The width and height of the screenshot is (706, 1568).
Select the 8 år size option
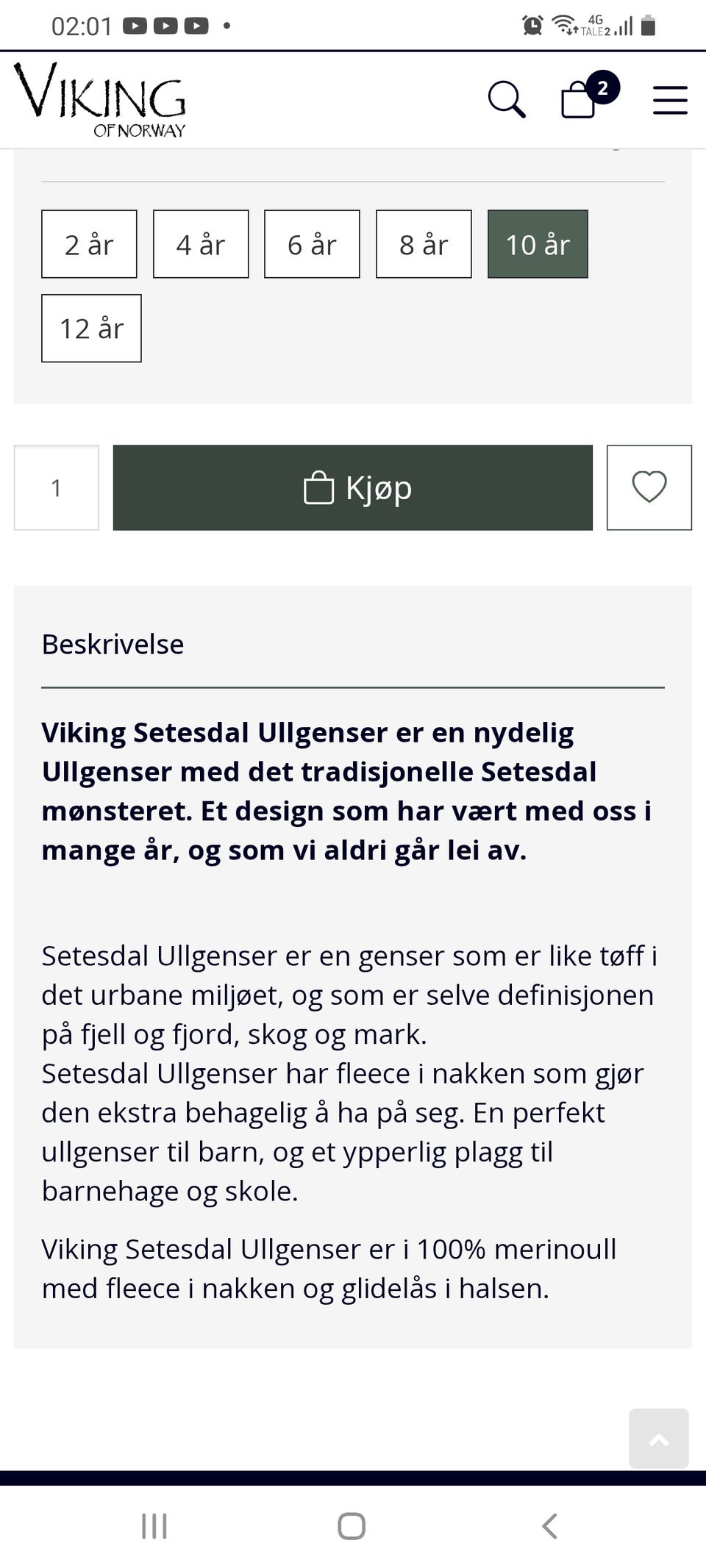click(x=423, y=244)
